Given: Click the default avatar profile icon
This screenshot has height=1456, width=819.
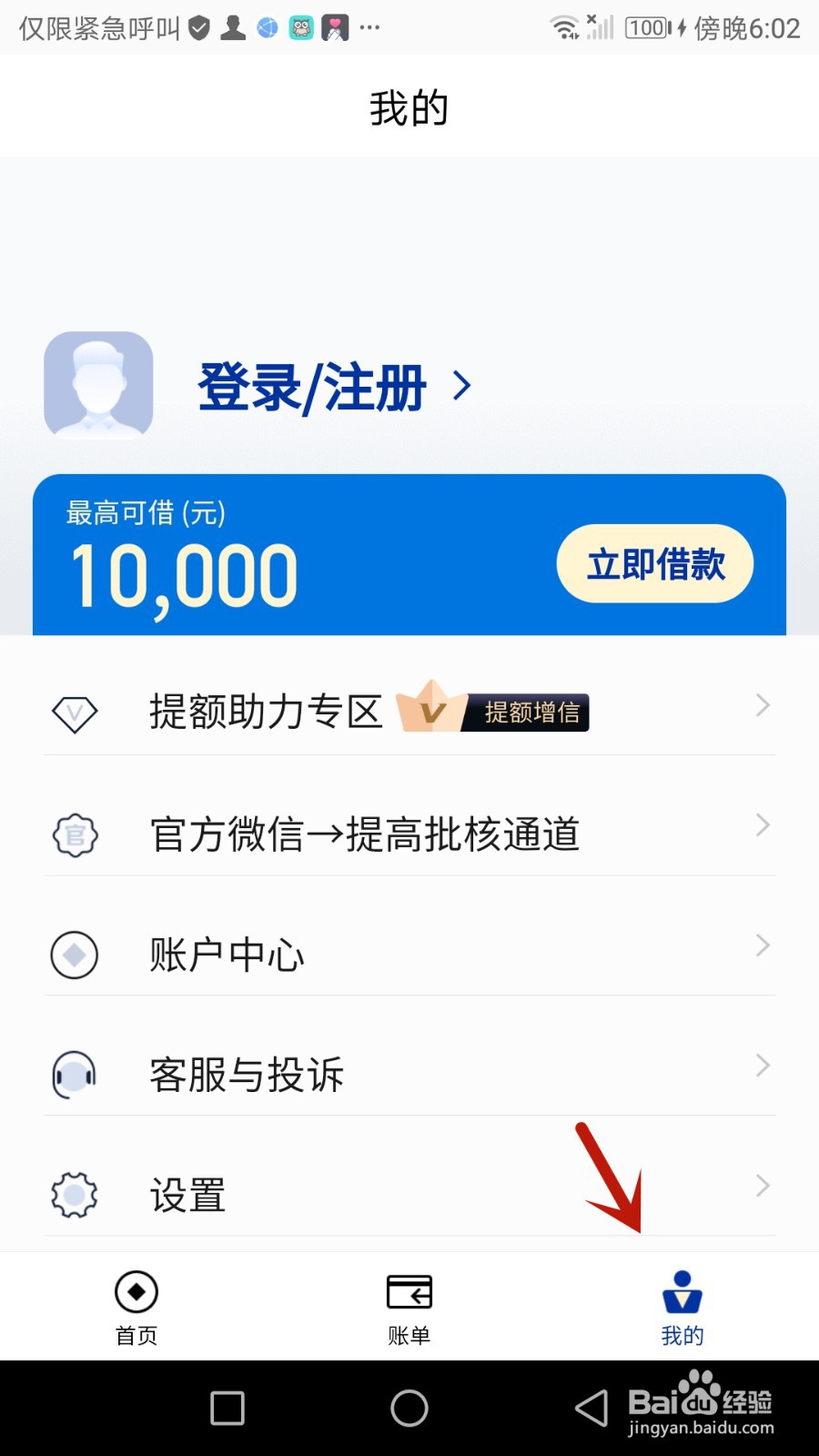Looking at the screenshot, I should point(98,385).
